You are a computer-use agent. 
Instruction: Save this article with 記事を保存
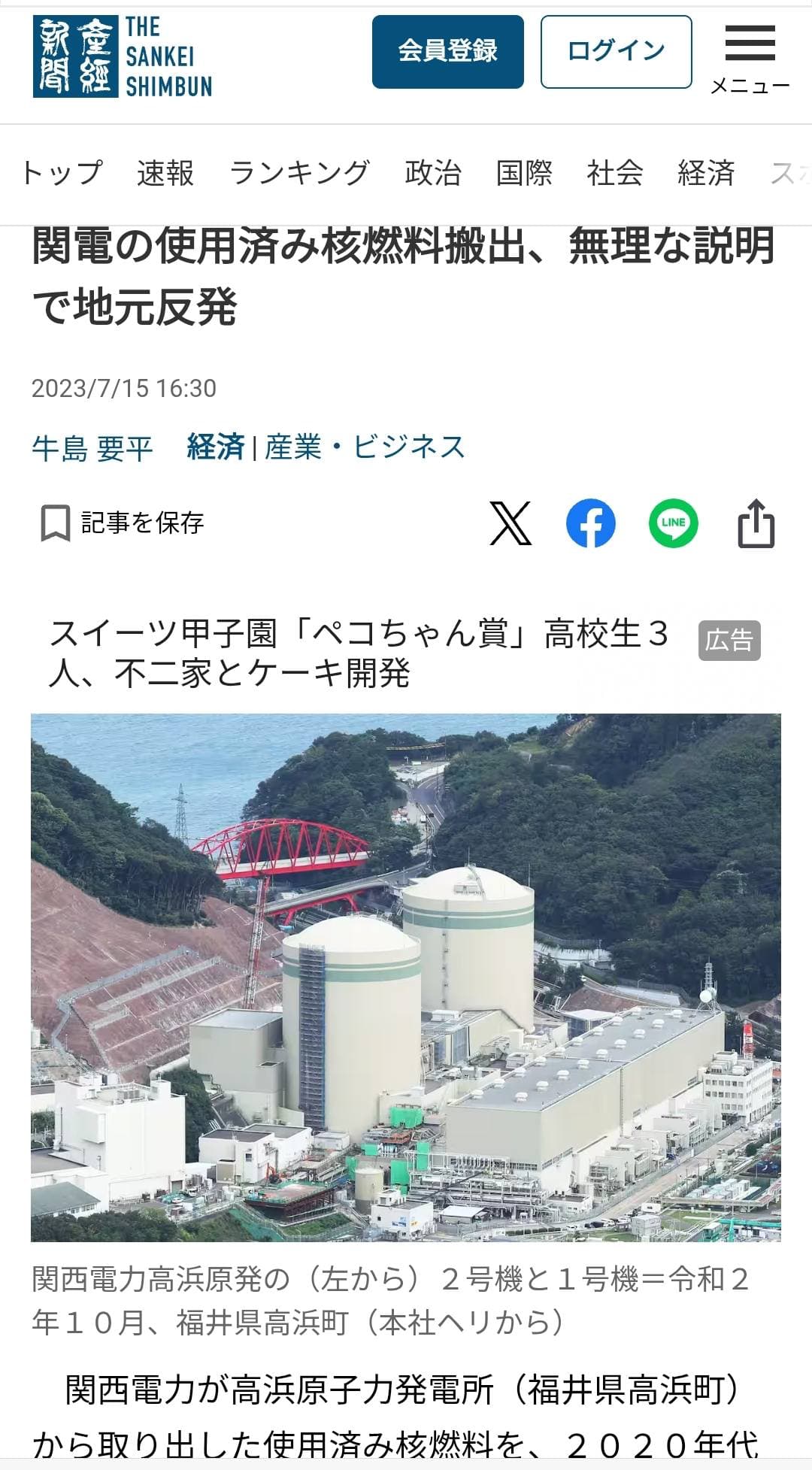123,523
